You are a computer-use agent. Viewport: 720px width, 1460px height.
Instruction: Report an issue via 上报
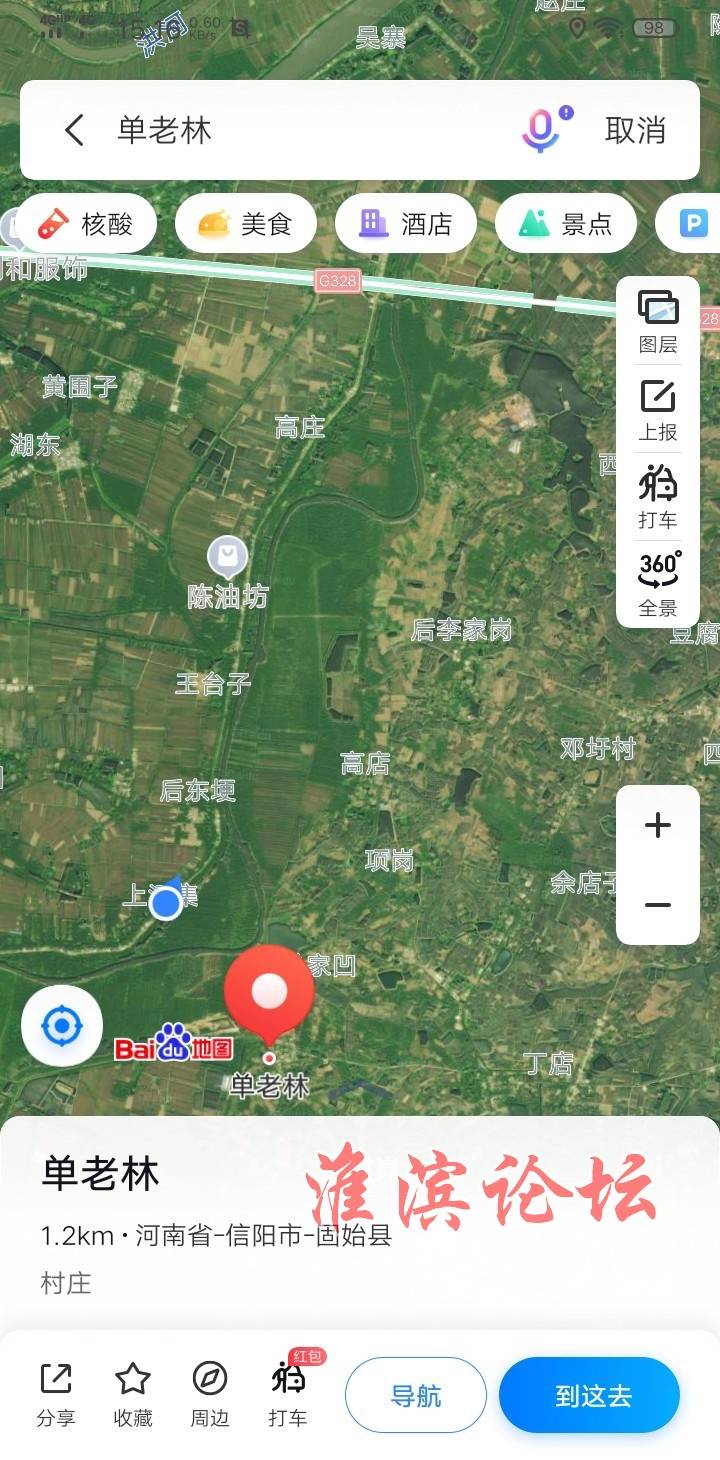pos(658,410)
